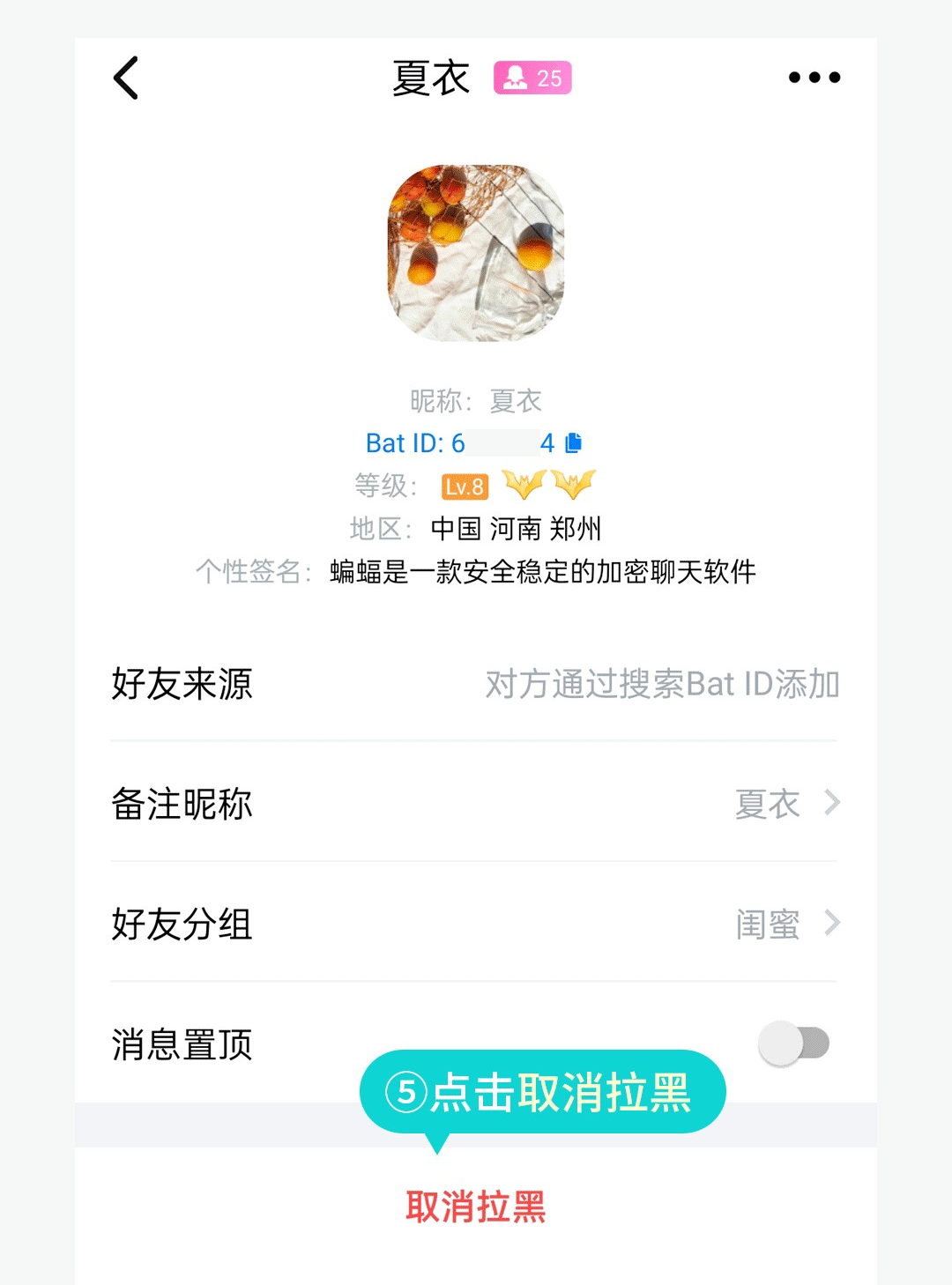This screenshot has height=1285, width=952.
Task: Tap the pink member count badge showing 25
Action: [533, 78]
